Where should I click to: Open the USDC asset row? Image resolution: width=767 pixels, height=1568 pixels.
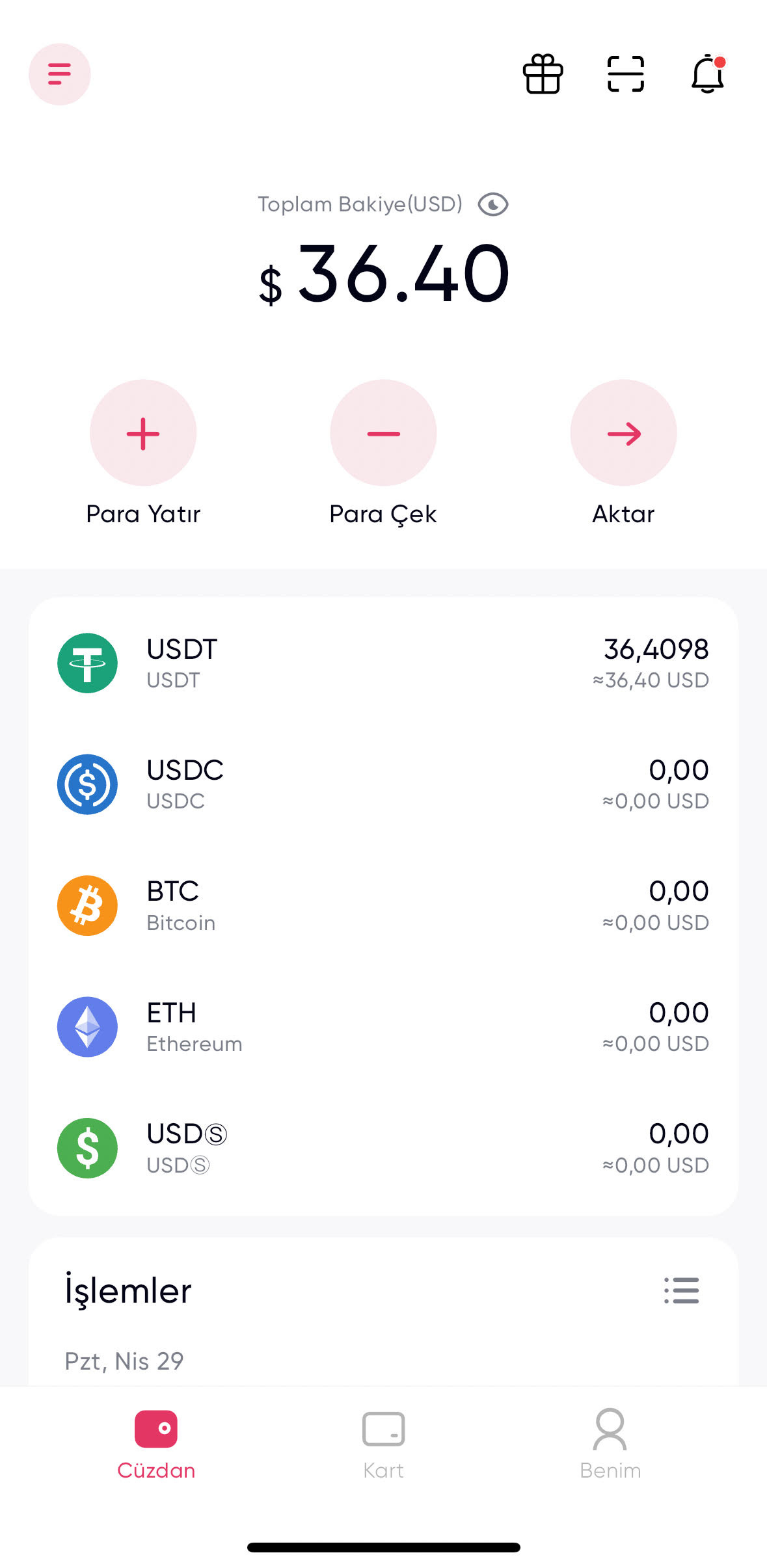(383, 784)
